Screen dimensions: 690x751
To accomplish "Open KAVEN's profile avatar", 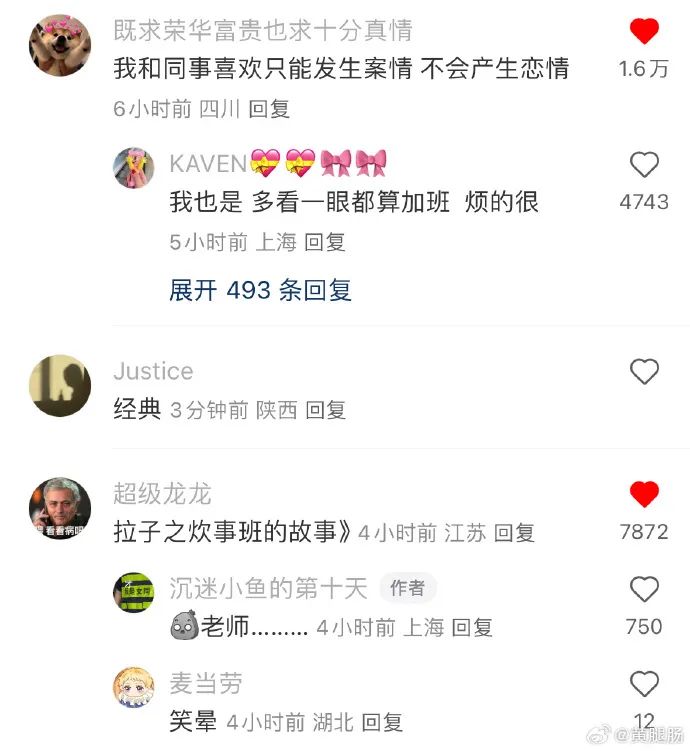I will (x=133, y=168).
